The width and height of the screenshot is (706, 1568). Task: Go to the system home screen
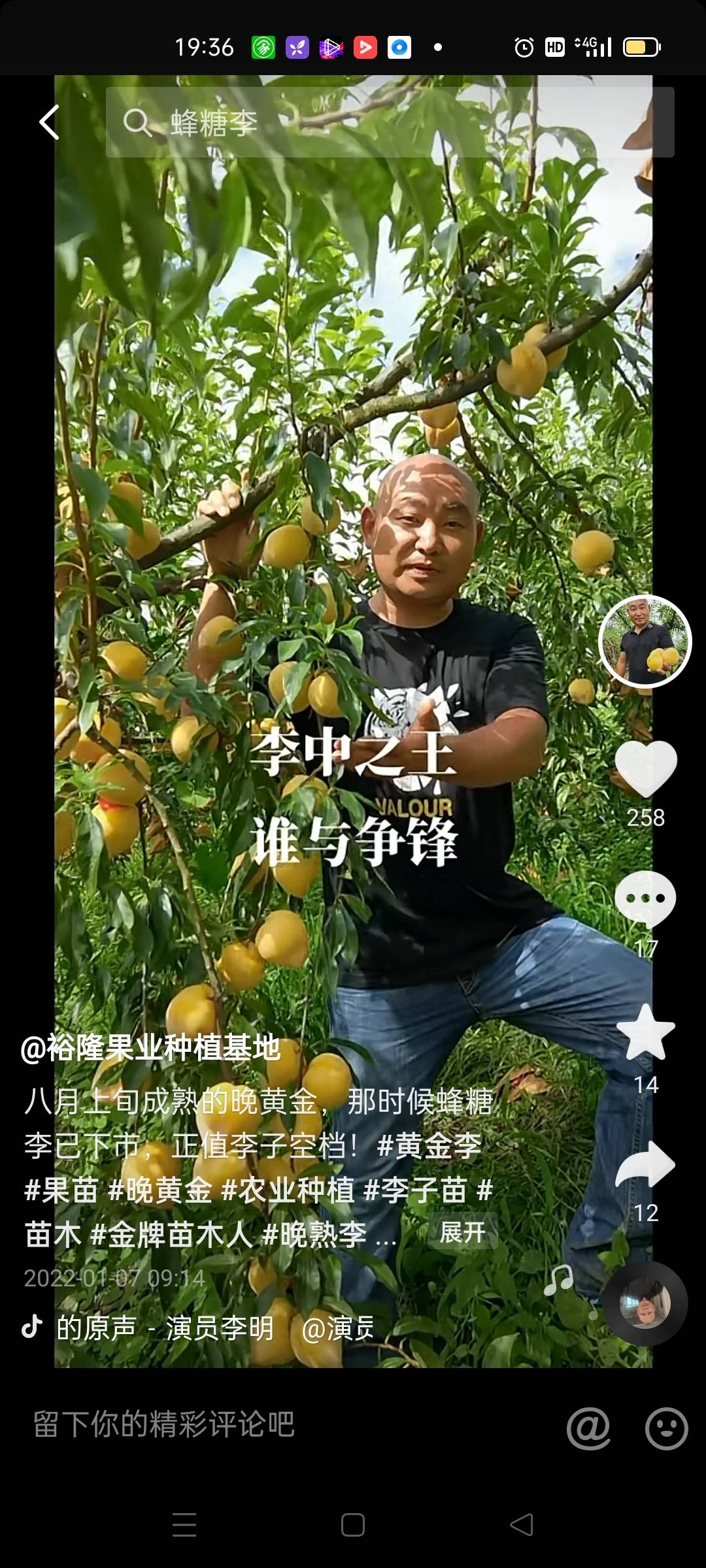353,1525
